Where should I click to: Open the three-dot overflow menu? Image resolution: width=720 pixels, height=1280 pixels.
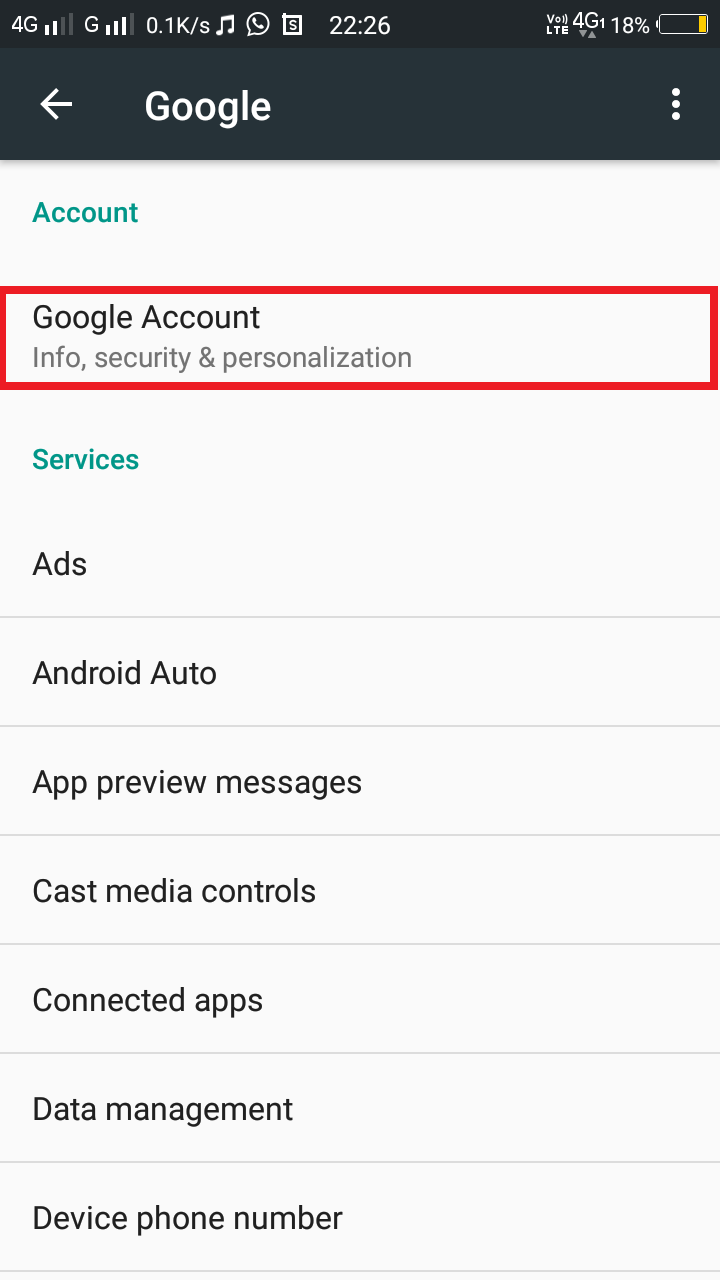676,105
